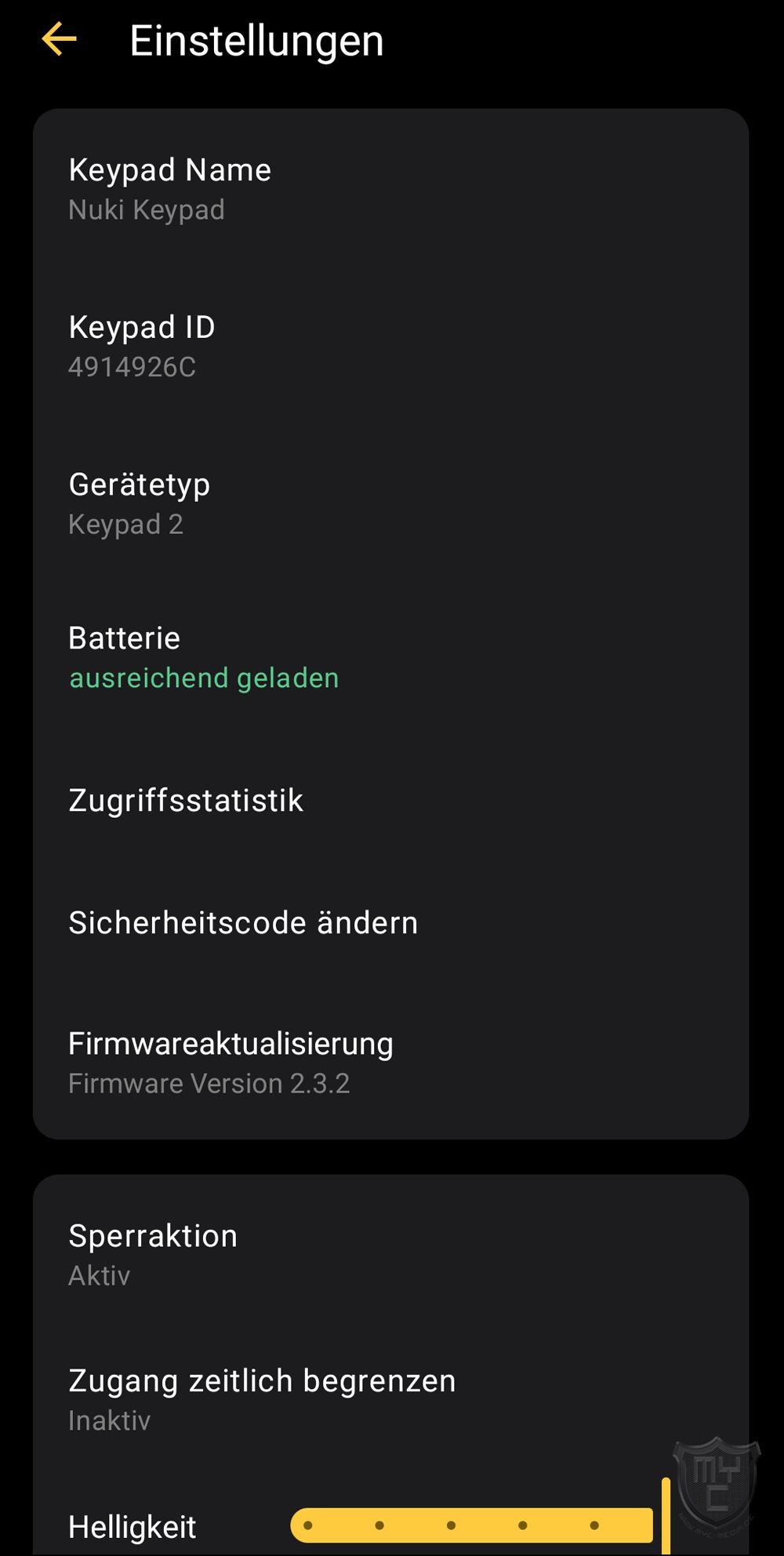
Task: Set Helligkeit slider to the middle dot
Action: [x=451, y=1525]
